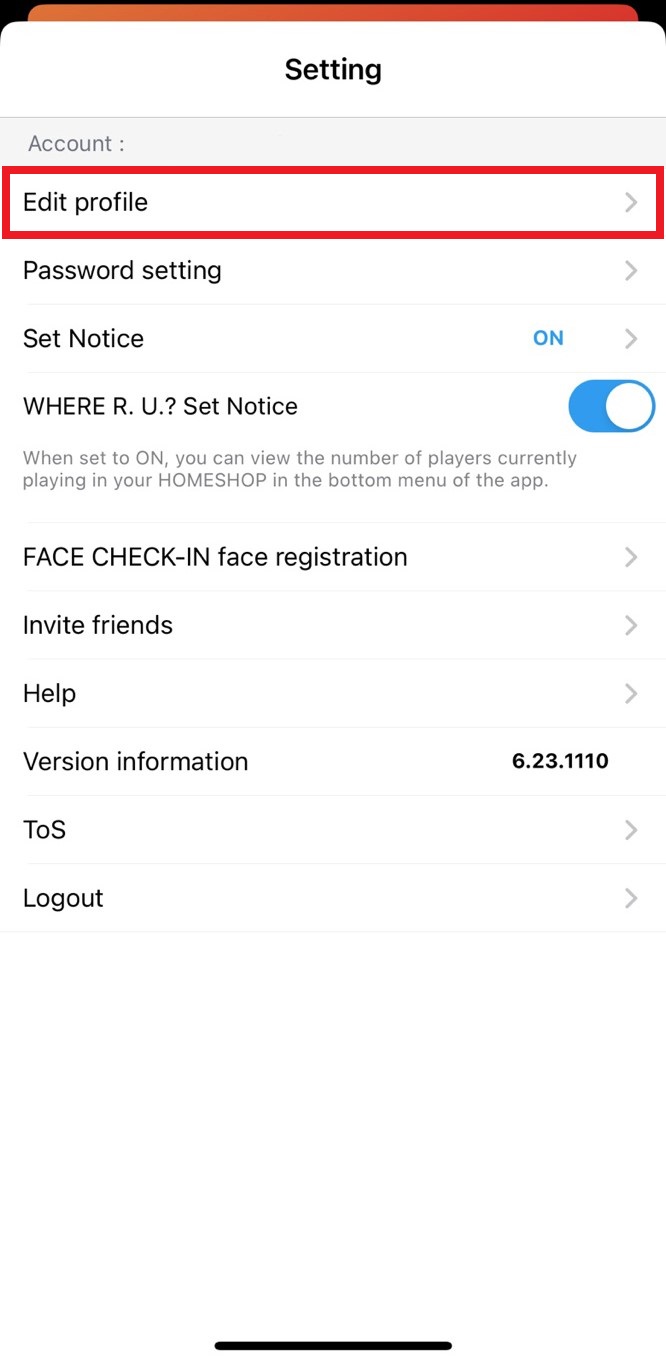View the ToS
Screen dimensions: 666x1364
point(333,829)
